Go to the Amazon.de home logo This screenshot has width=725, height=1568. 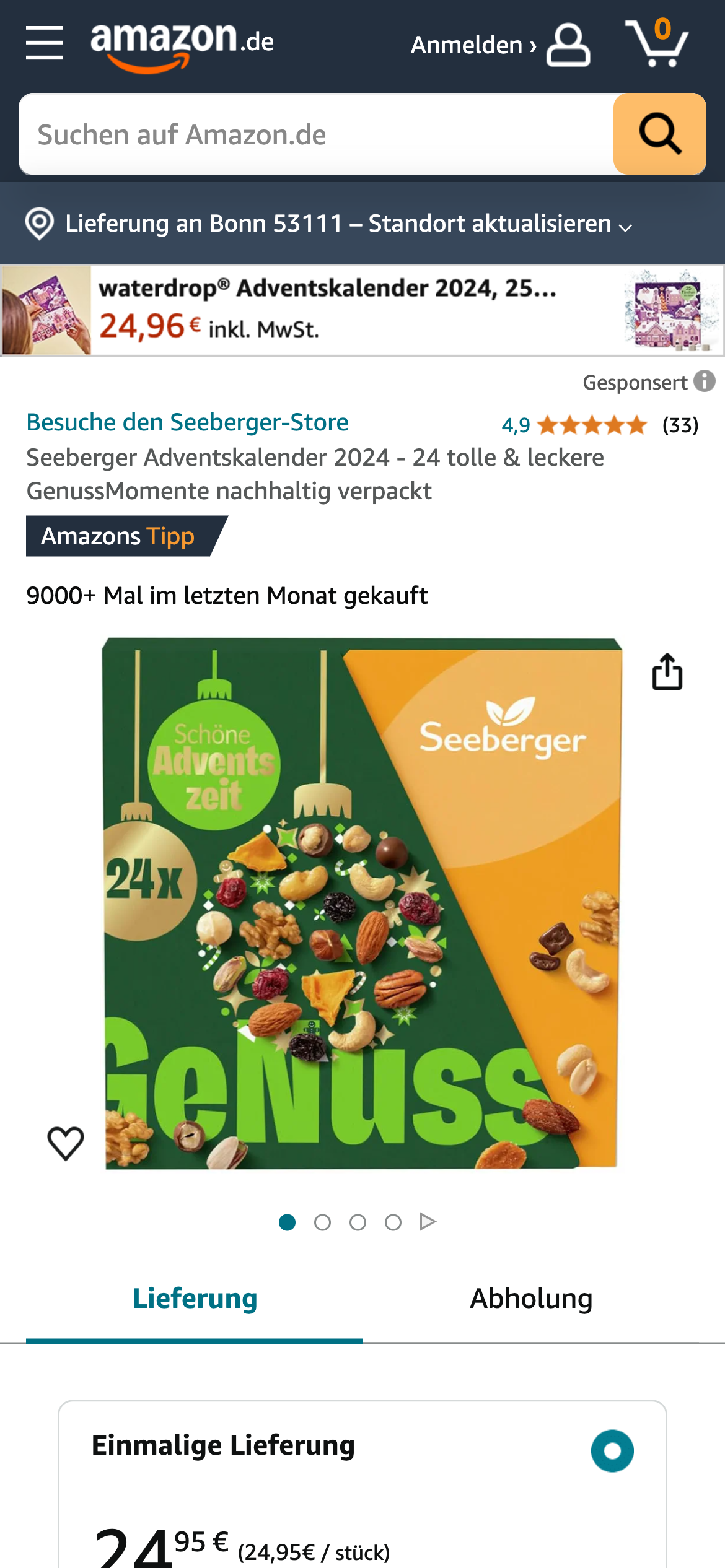(x=182, y=45)
